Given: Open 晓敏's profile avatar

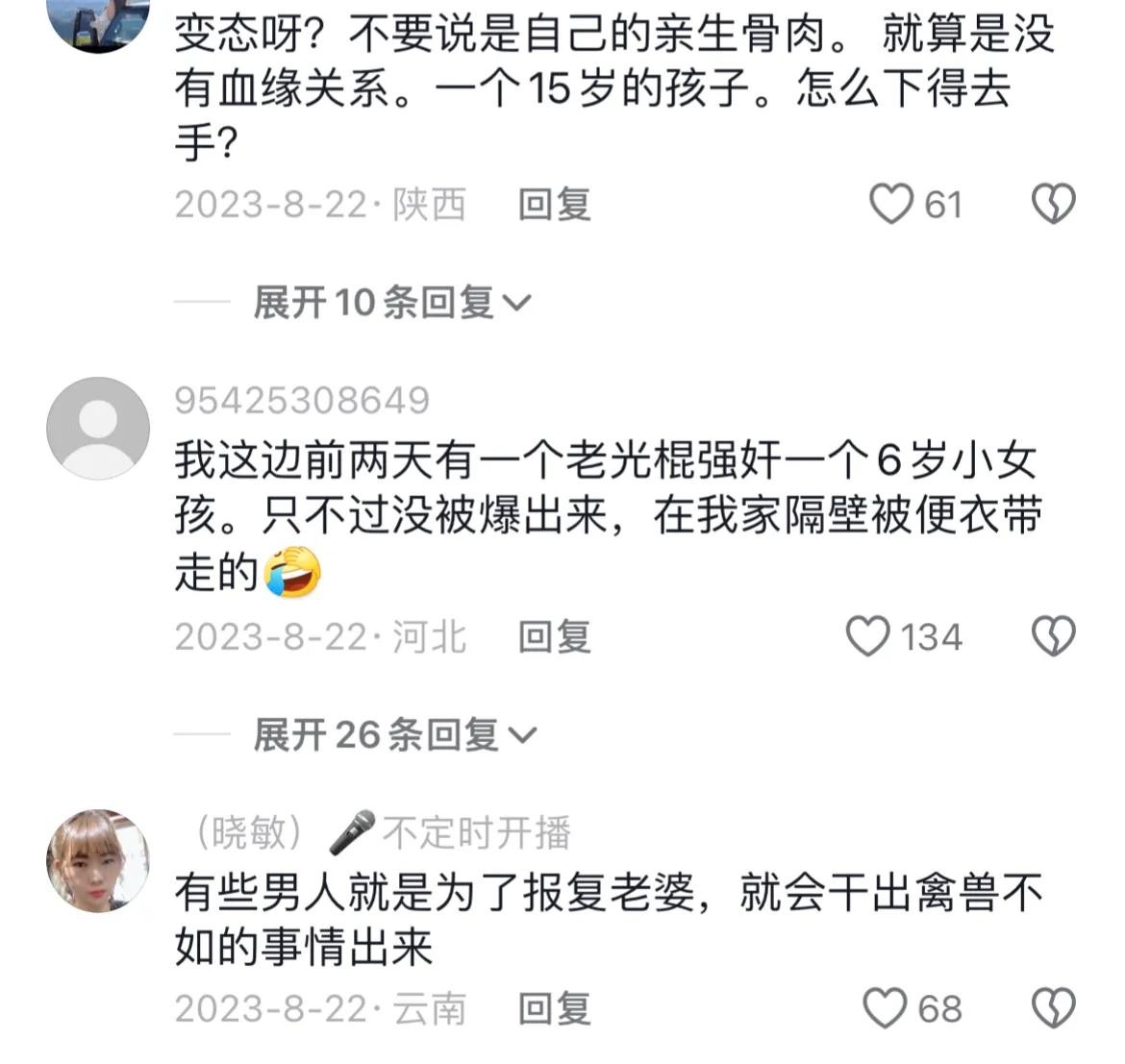Looking at the screenshot, I should click(98, 860).
